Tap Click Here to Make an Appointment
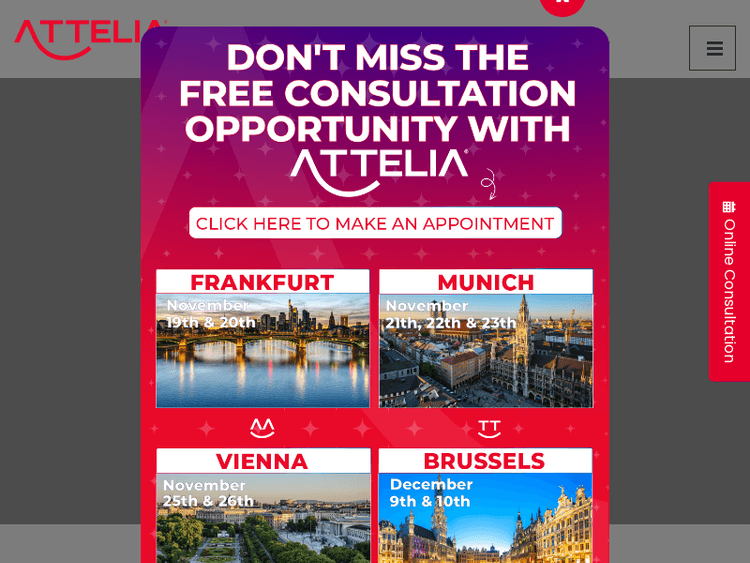The height and width of the screenshot is (563, 750). click(375, 223)
